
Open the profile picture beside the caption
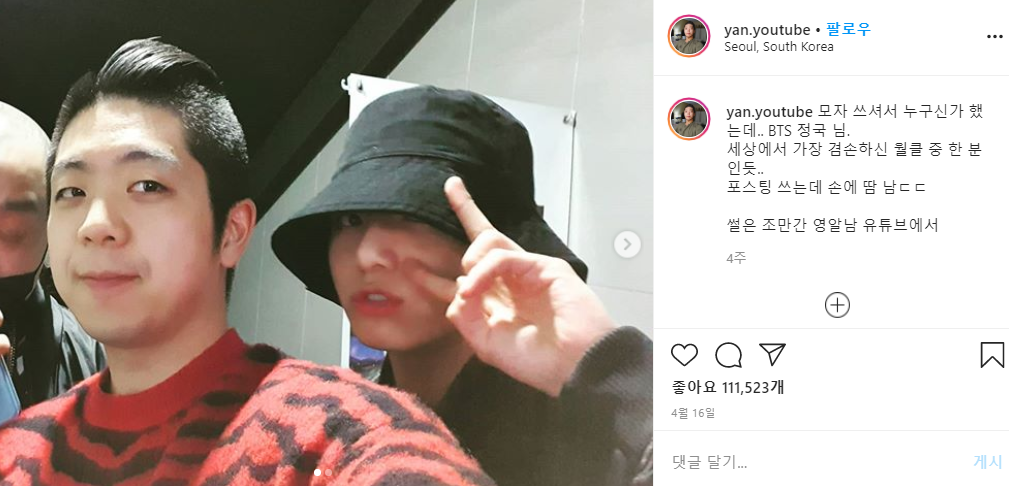pyautogui.click(x=689, y=118)
